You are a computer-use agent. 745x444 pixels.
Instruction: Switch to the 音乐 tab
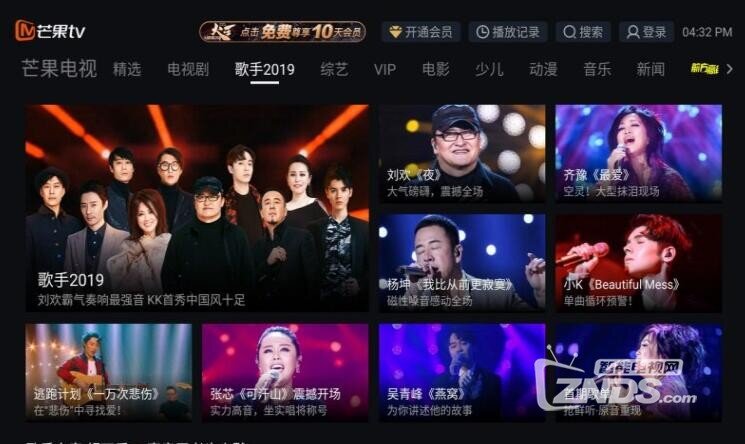[x=597, y=69]
